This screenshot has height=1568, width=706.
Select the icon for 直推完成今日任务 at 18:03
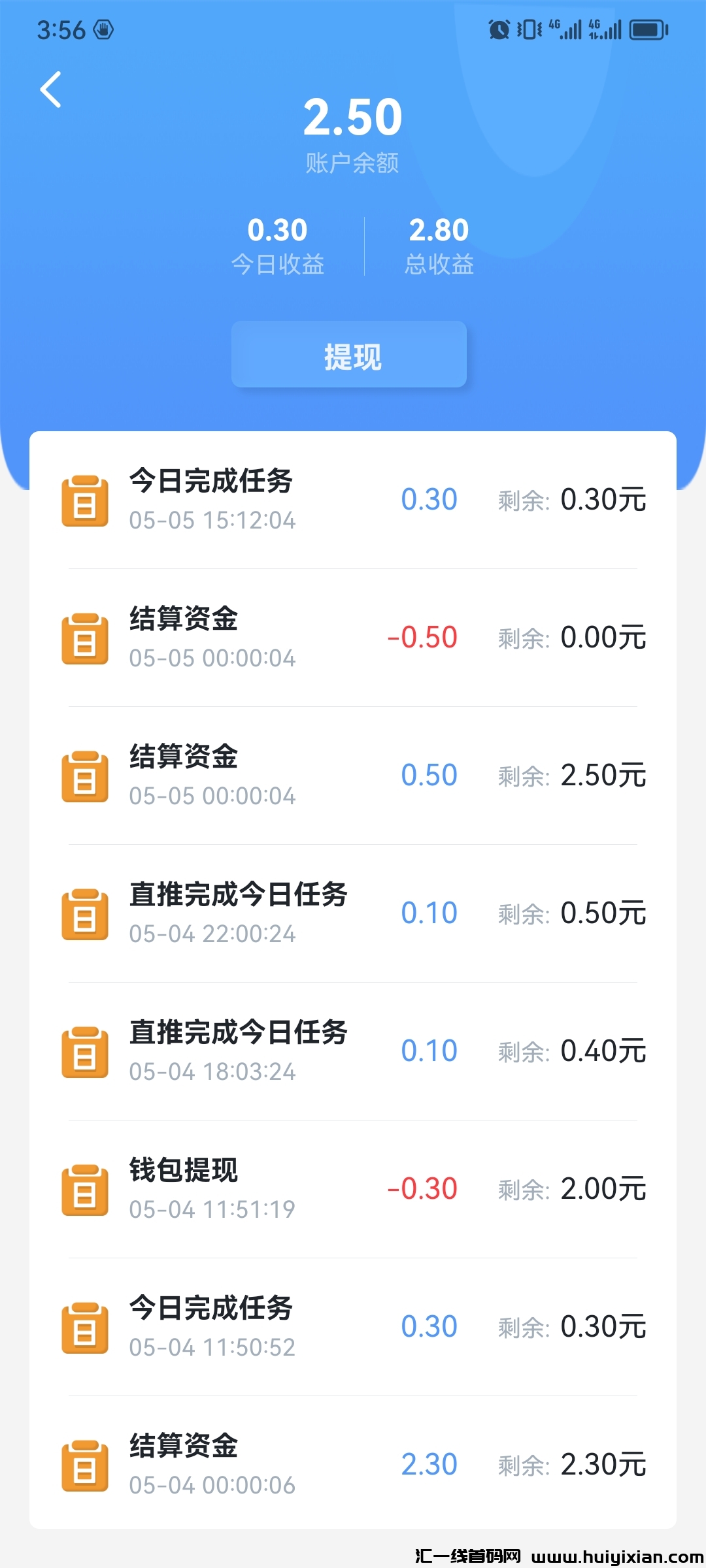(x=85, y=1052)
